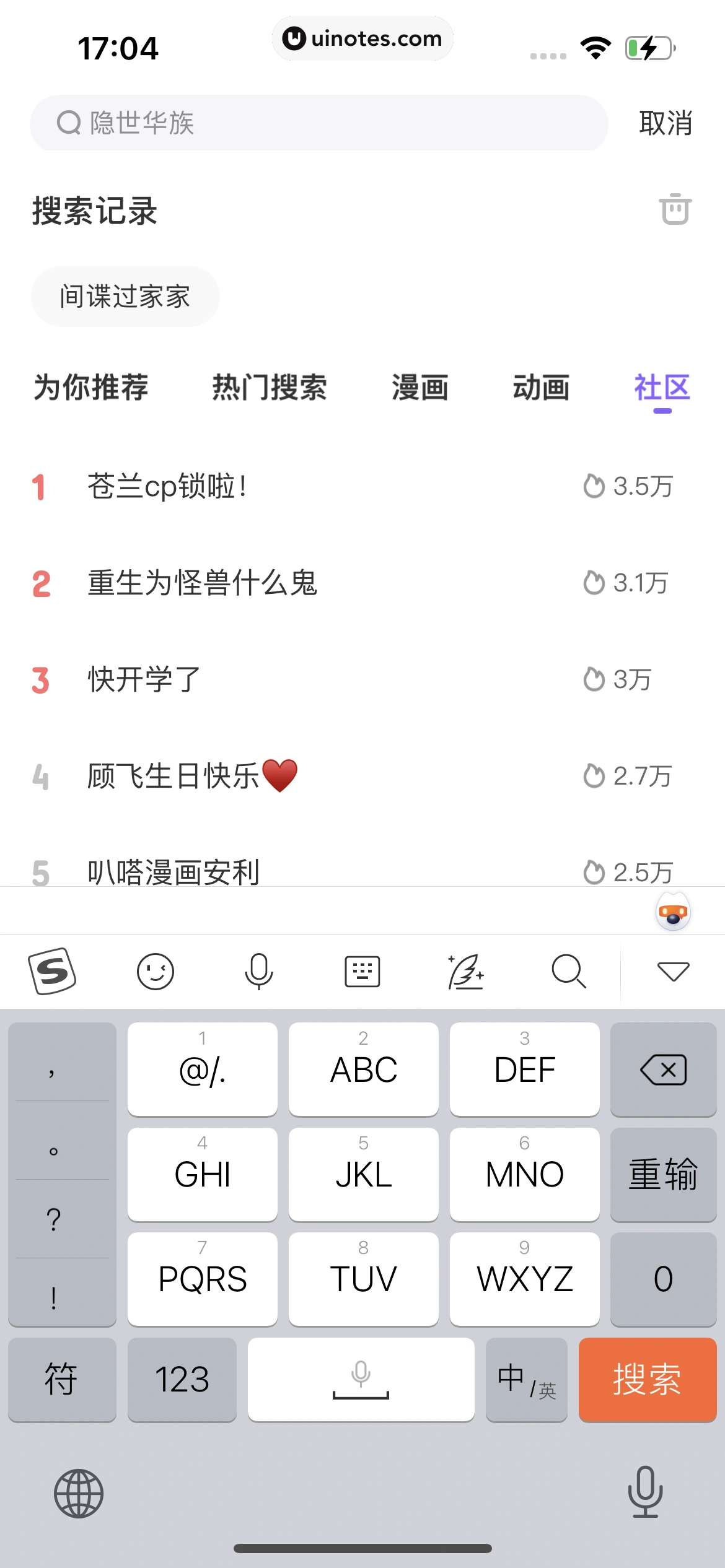
Task: Switch to the 为你推荐 tab
Action: (x=91, y=388)
